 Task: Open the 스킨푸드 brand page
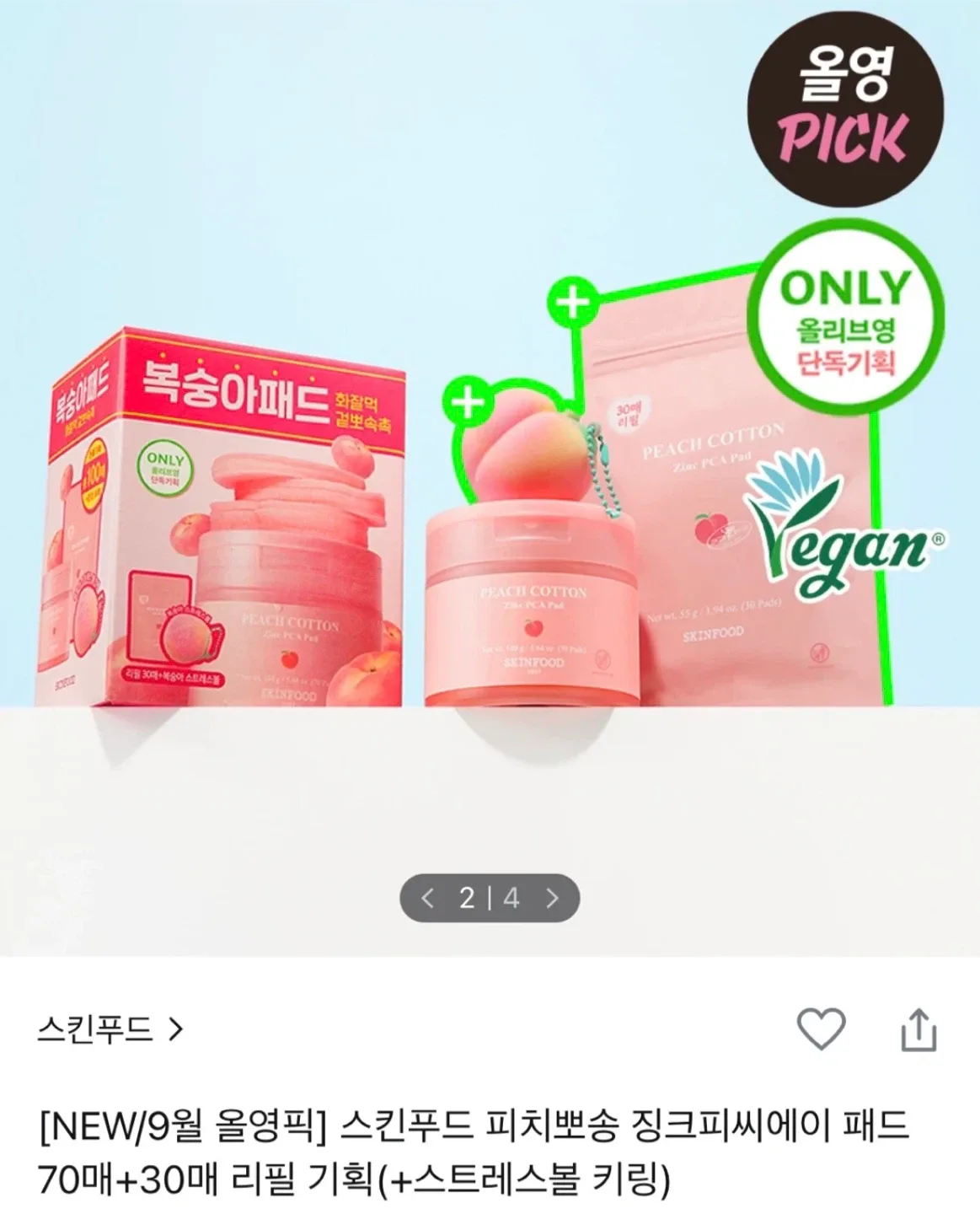point(110,1029)
